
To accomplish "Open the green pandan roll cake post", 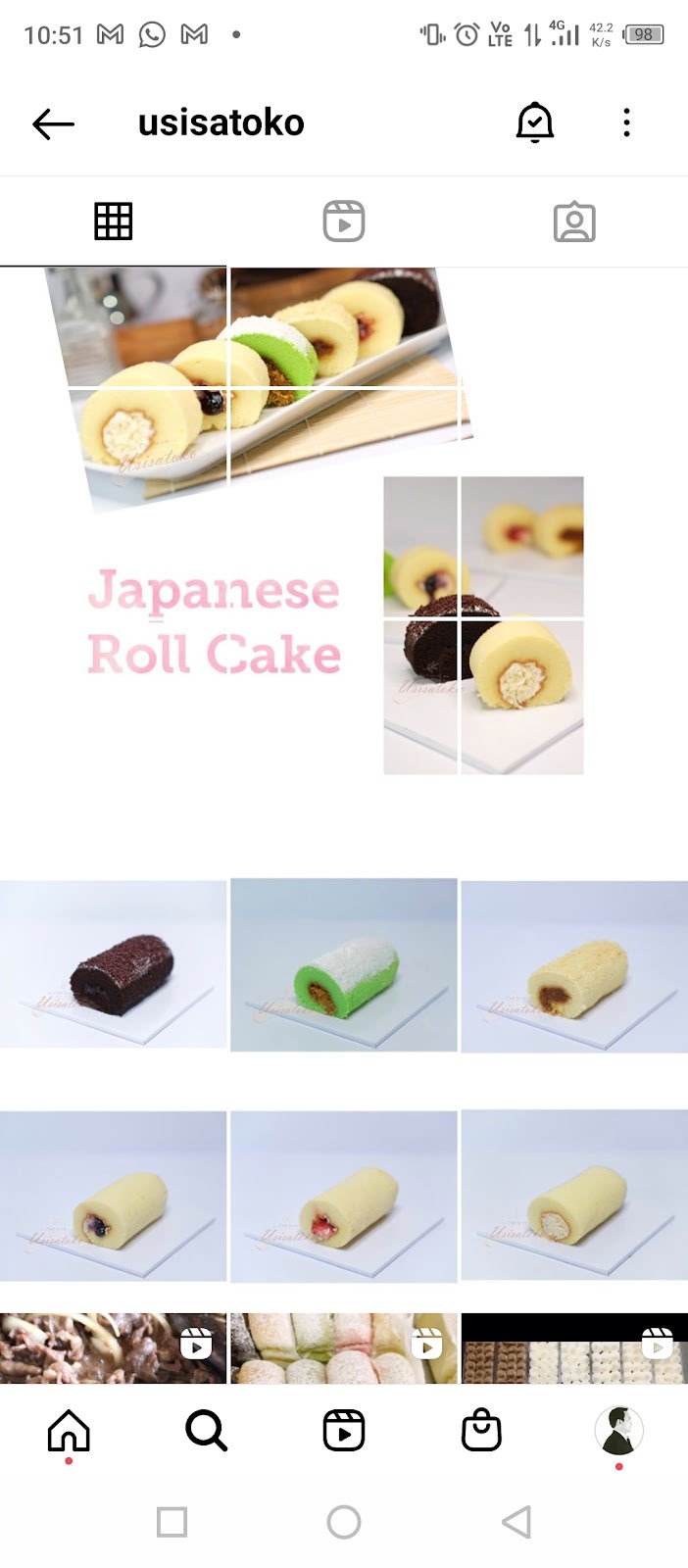I will [344, 965].
